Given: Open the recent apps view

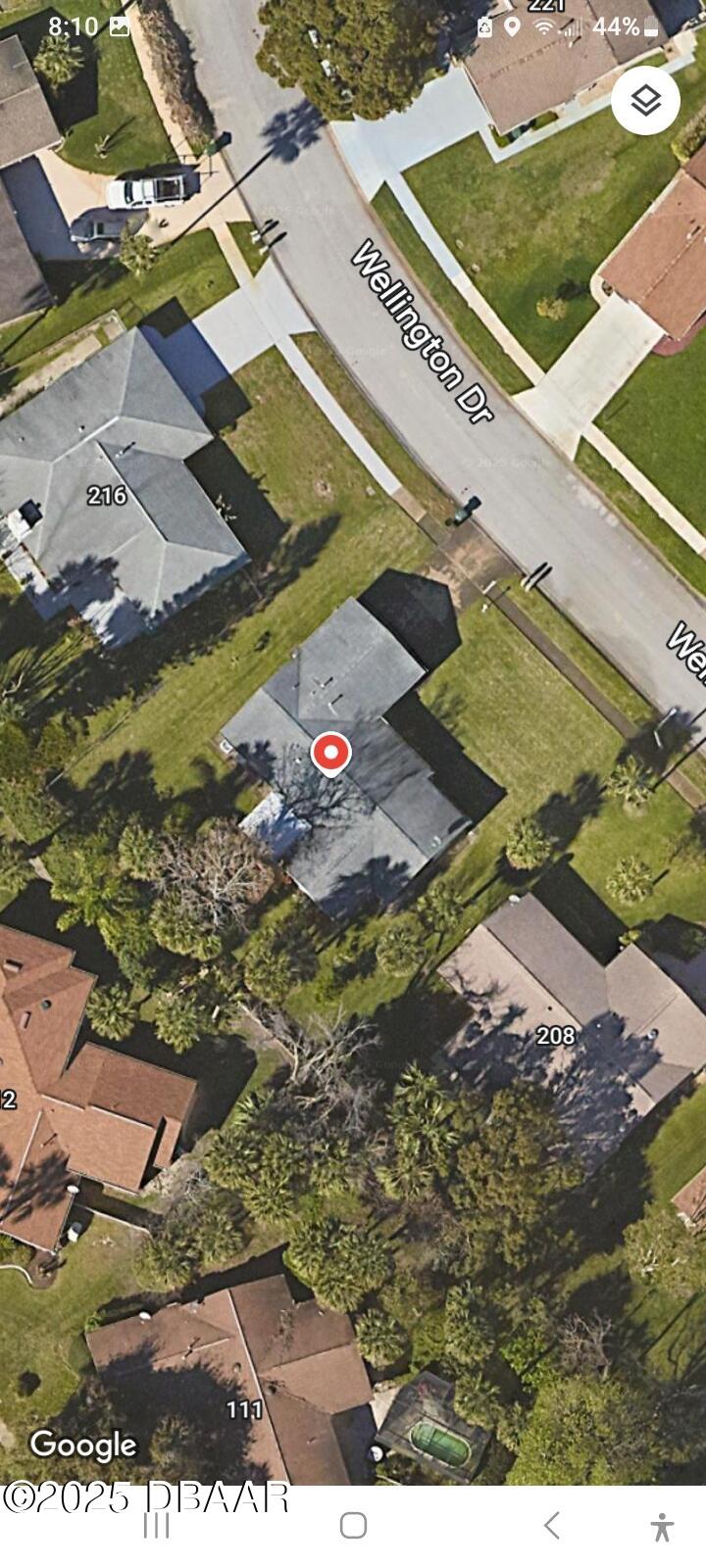Looking at the screenshot, I should [157, 1525].
